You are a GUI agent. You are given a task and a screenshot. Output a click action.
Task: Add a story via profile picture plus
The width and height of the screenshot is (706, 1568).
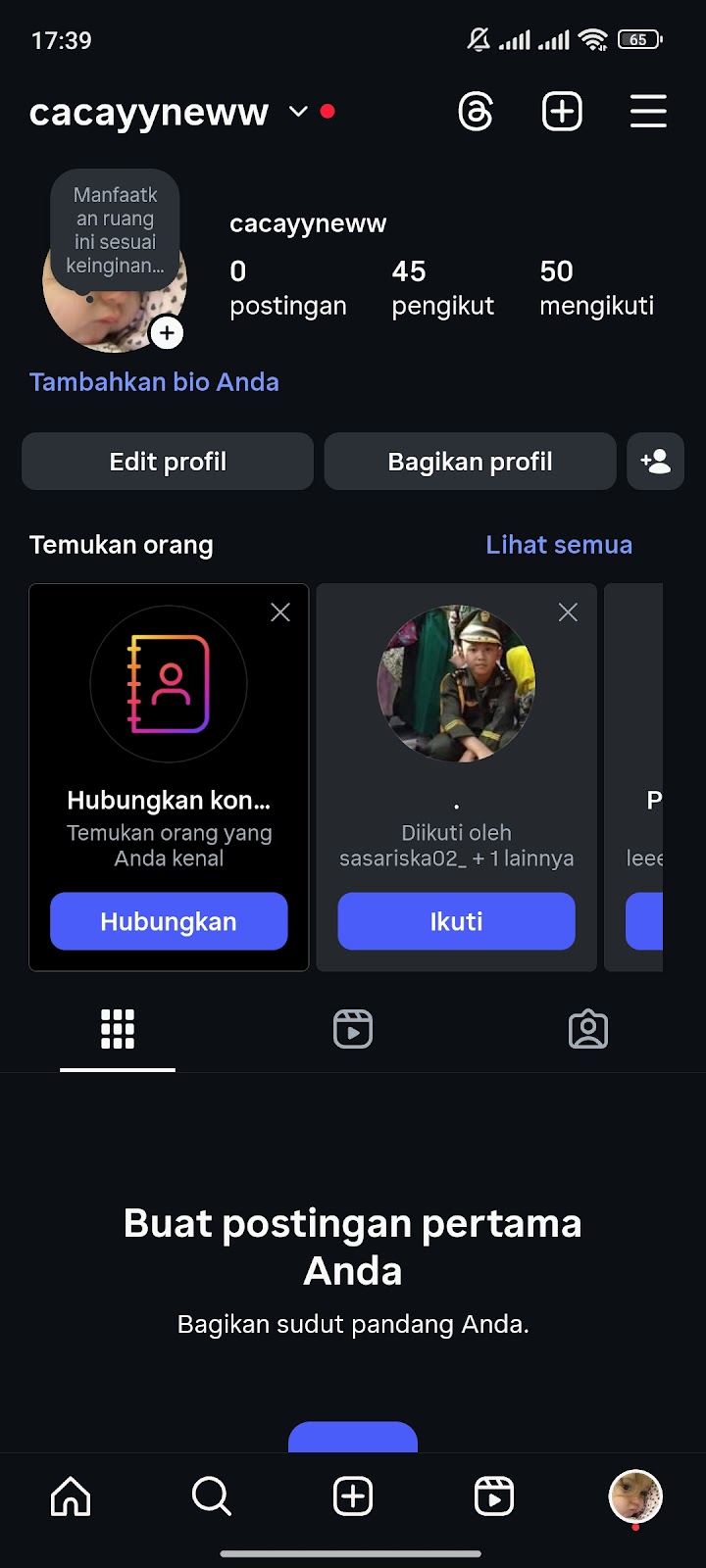(x=168, y=333)
